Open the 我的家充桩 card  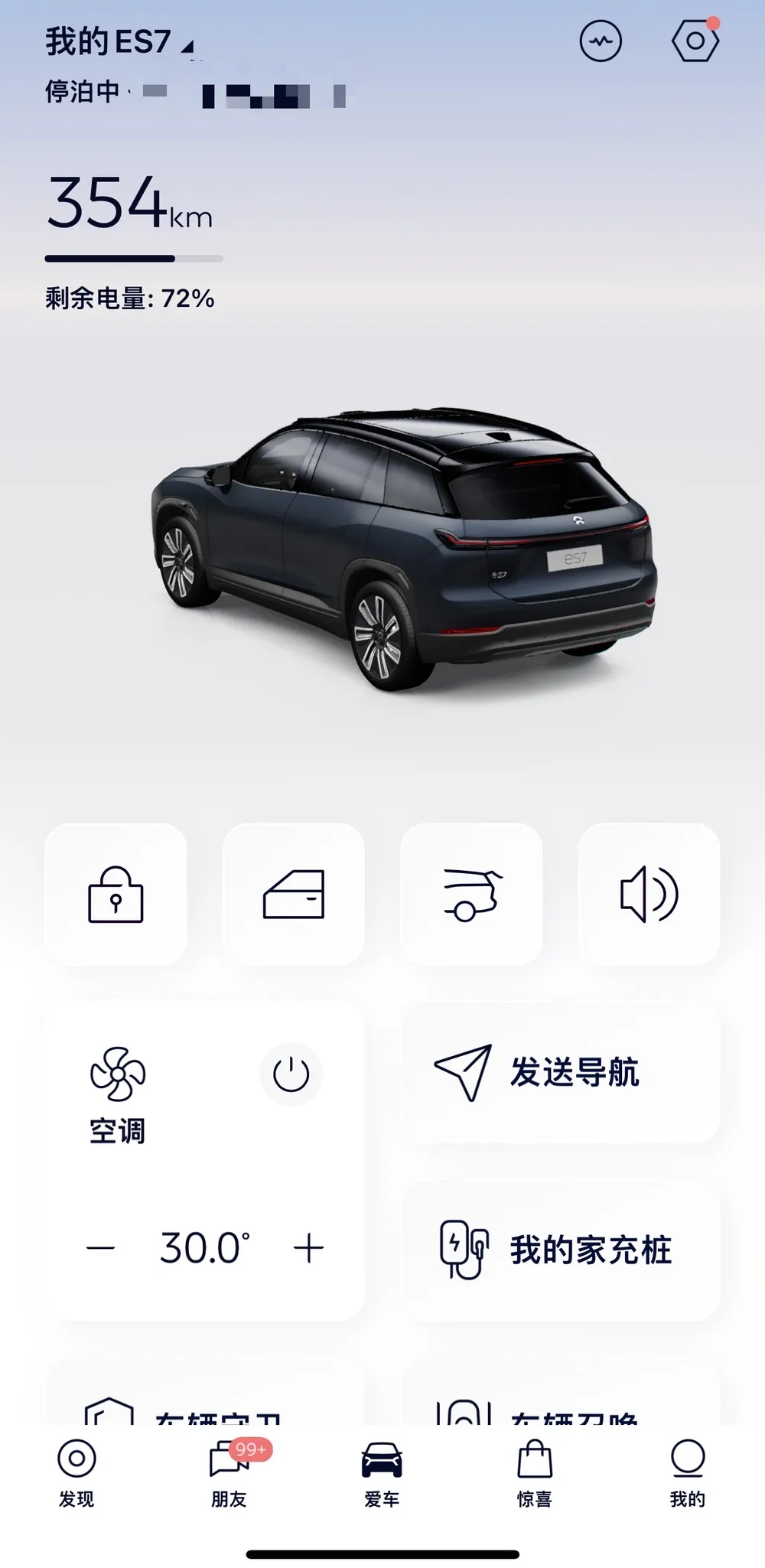pyautogui.click(x=561, y=1250)
